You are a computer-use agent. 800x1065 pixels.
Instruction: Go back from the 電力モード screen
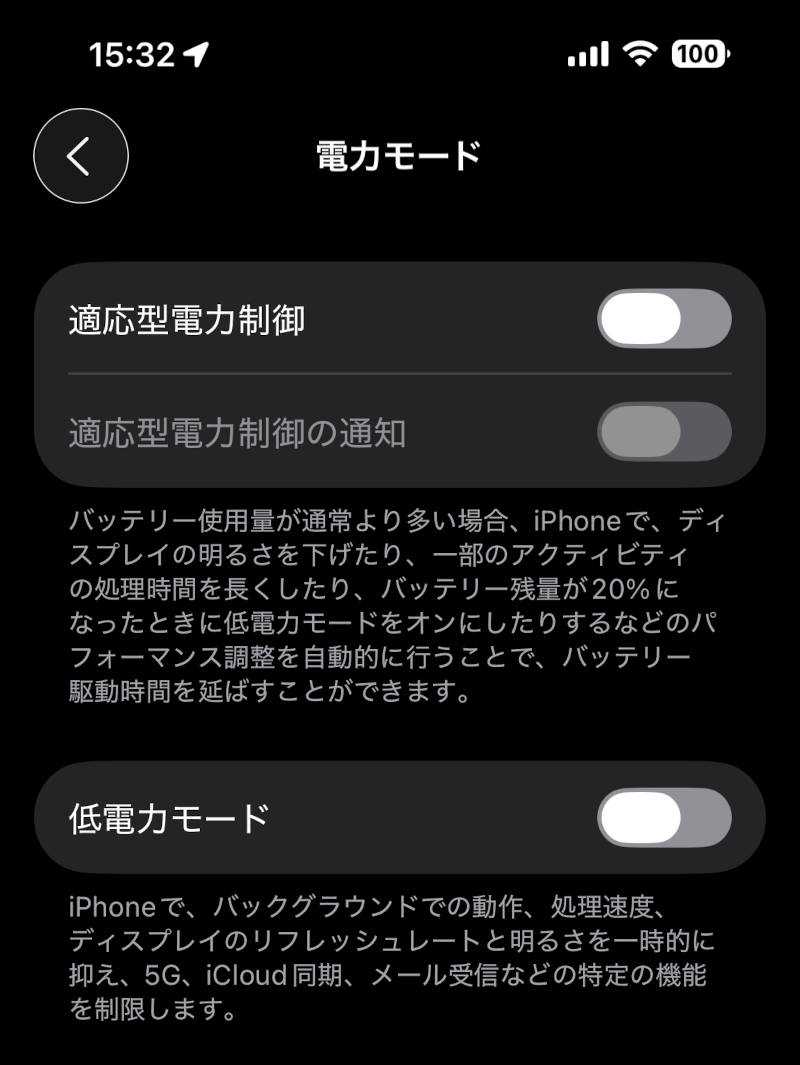coord(81,156)
